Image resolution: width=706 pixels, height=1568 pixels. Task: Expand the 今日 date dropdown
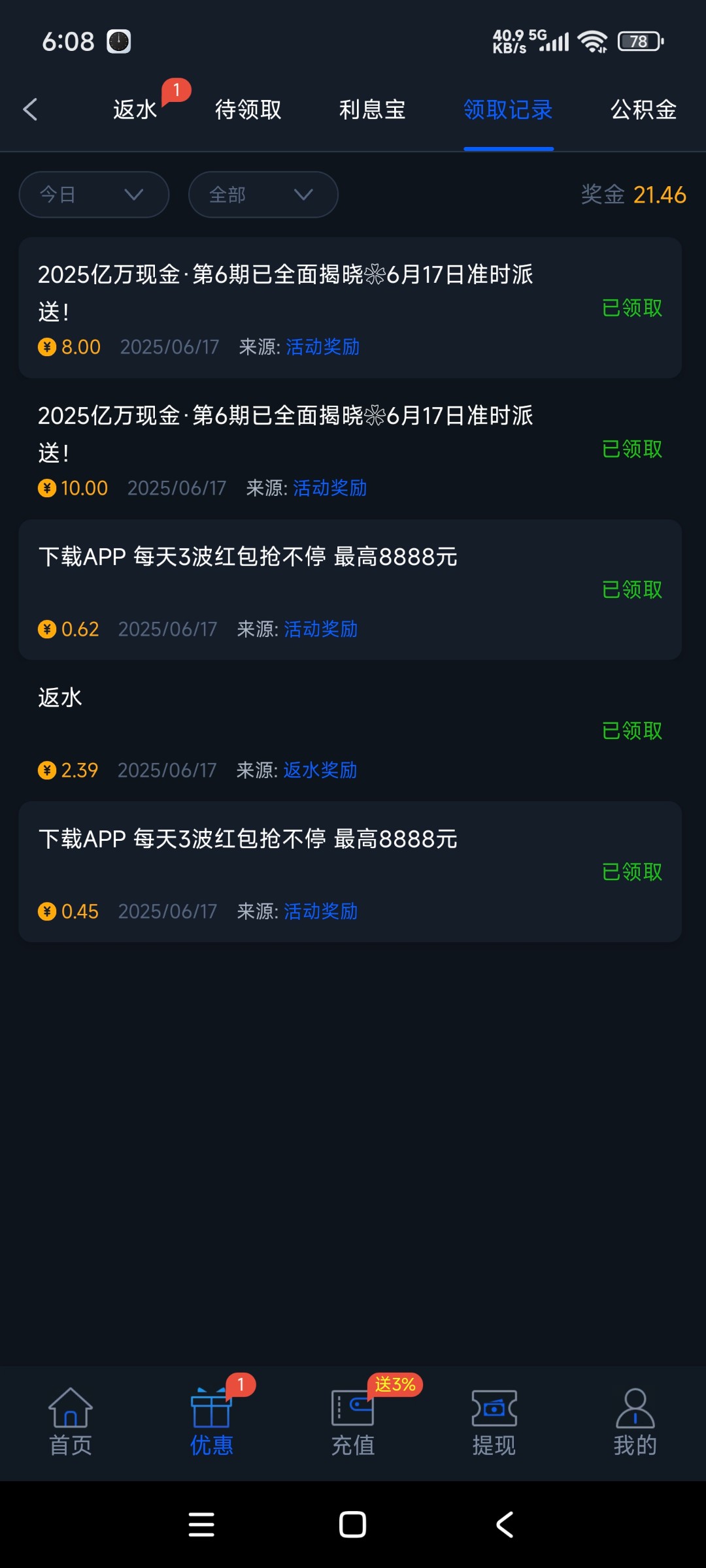tap(94, 195)
